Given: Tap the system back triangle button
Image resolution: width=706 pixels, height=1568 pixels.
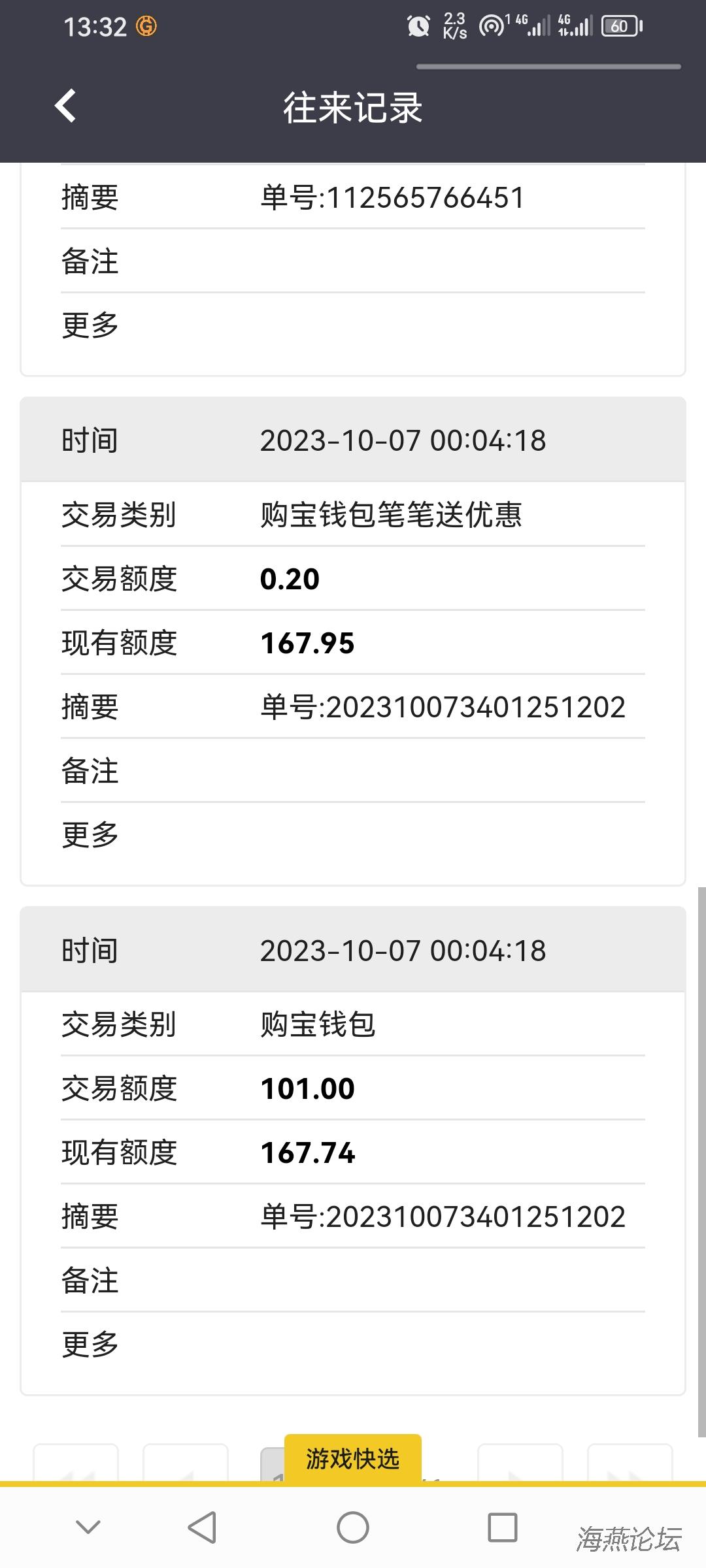Looking at the screenshot, I should (202, 1527).
